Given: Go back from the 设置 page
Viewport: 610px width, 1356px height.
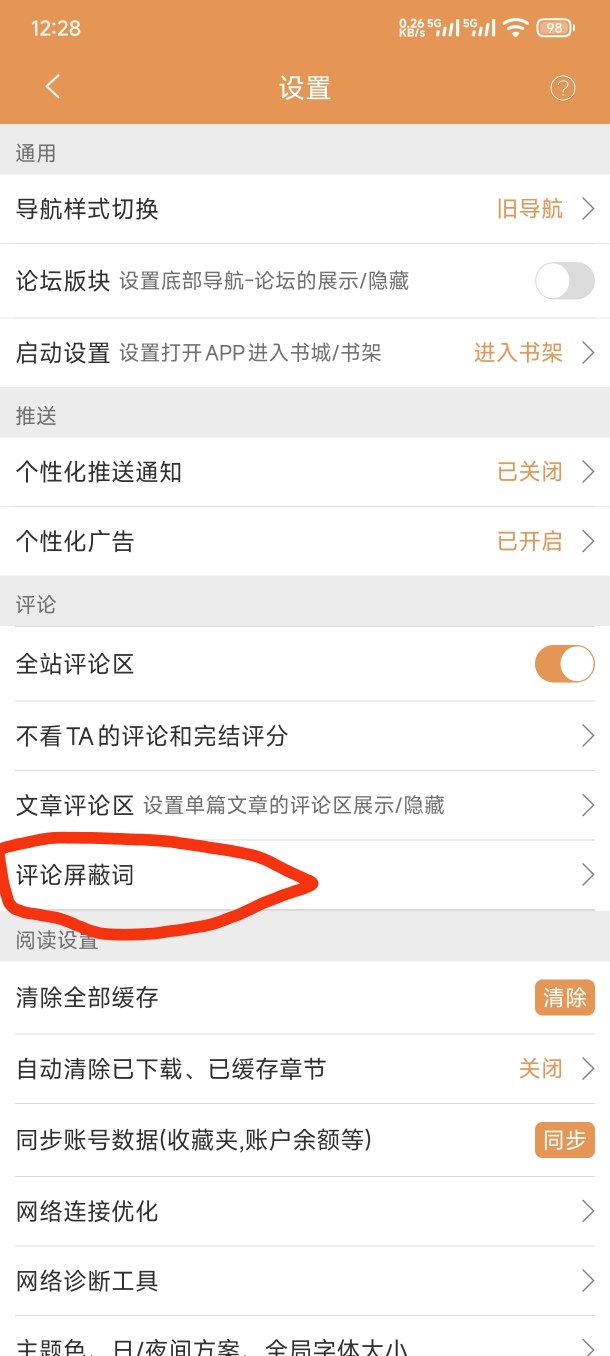Looking at the screenshot, I should point(53,87).
